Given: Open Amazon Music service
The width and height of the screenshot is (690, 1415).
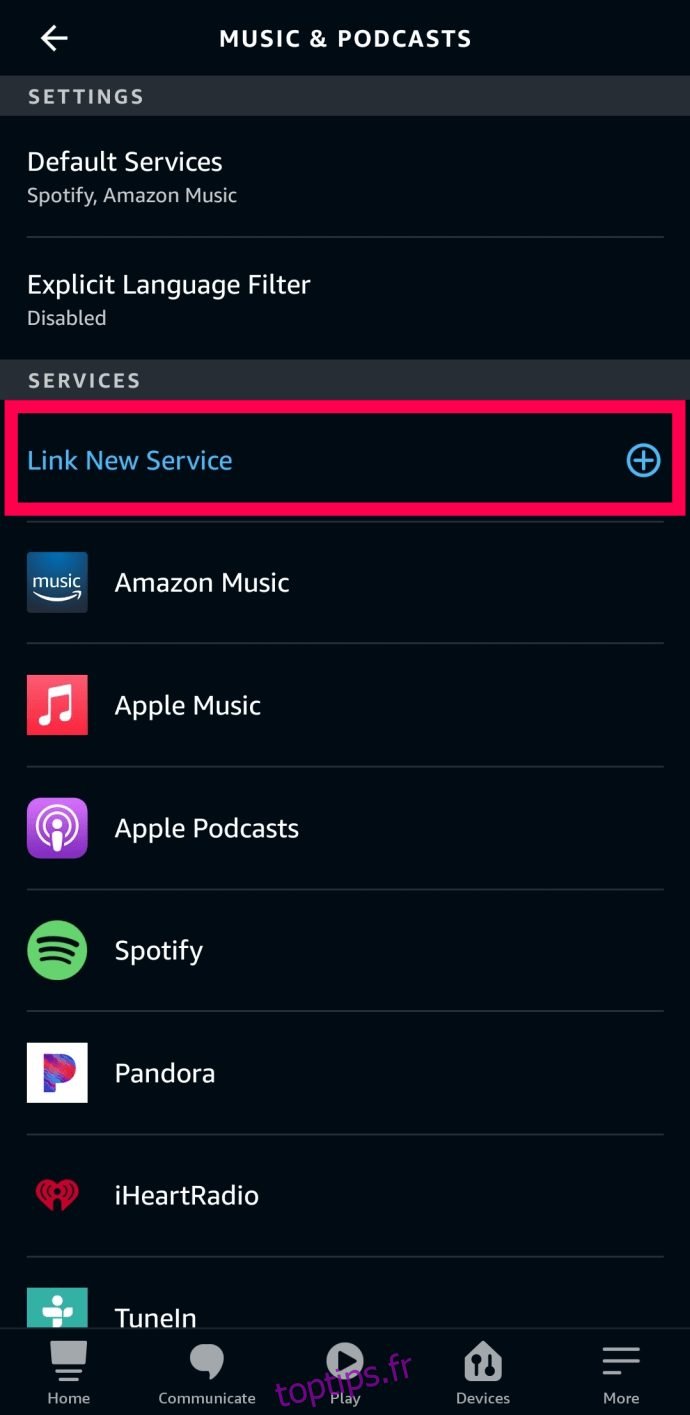Looking at the screenshot, I should [345, 582].
